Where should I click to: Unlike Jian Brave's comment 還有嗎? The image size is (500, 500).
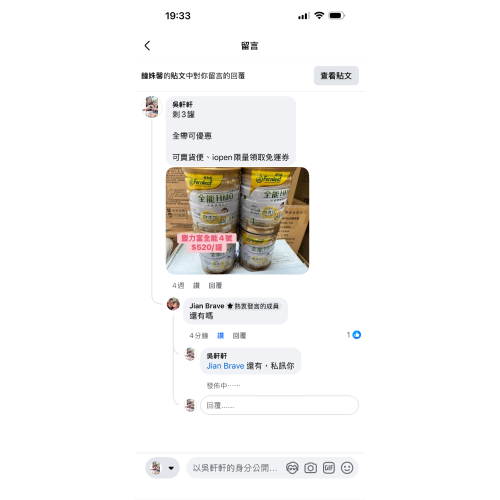(220, 335)
